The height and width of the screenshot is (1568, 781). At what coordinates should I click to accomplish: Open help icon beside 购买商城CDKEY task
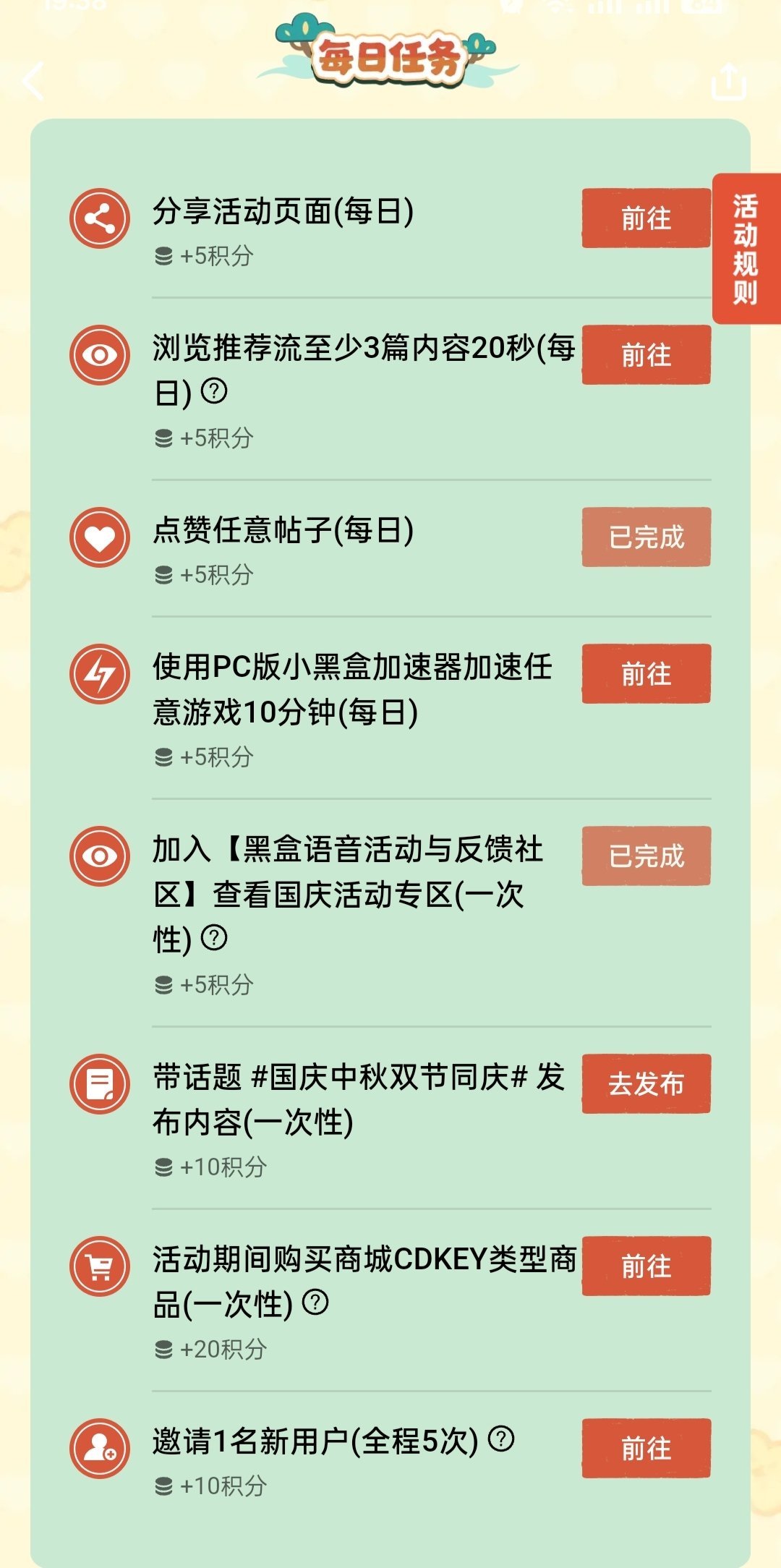[315, 1303]
